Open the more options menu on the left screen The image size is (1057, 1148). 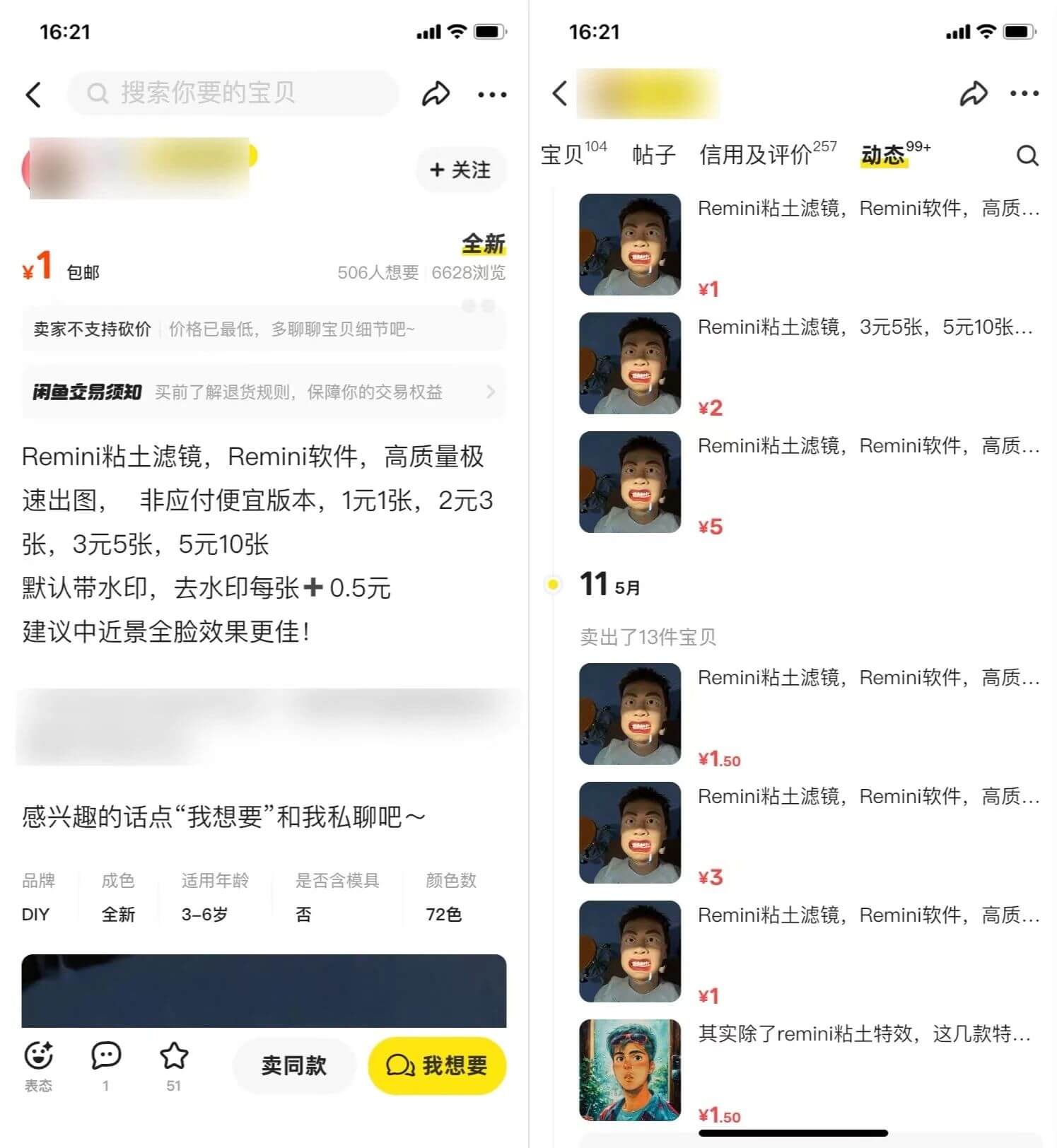(x=492, y=93)
